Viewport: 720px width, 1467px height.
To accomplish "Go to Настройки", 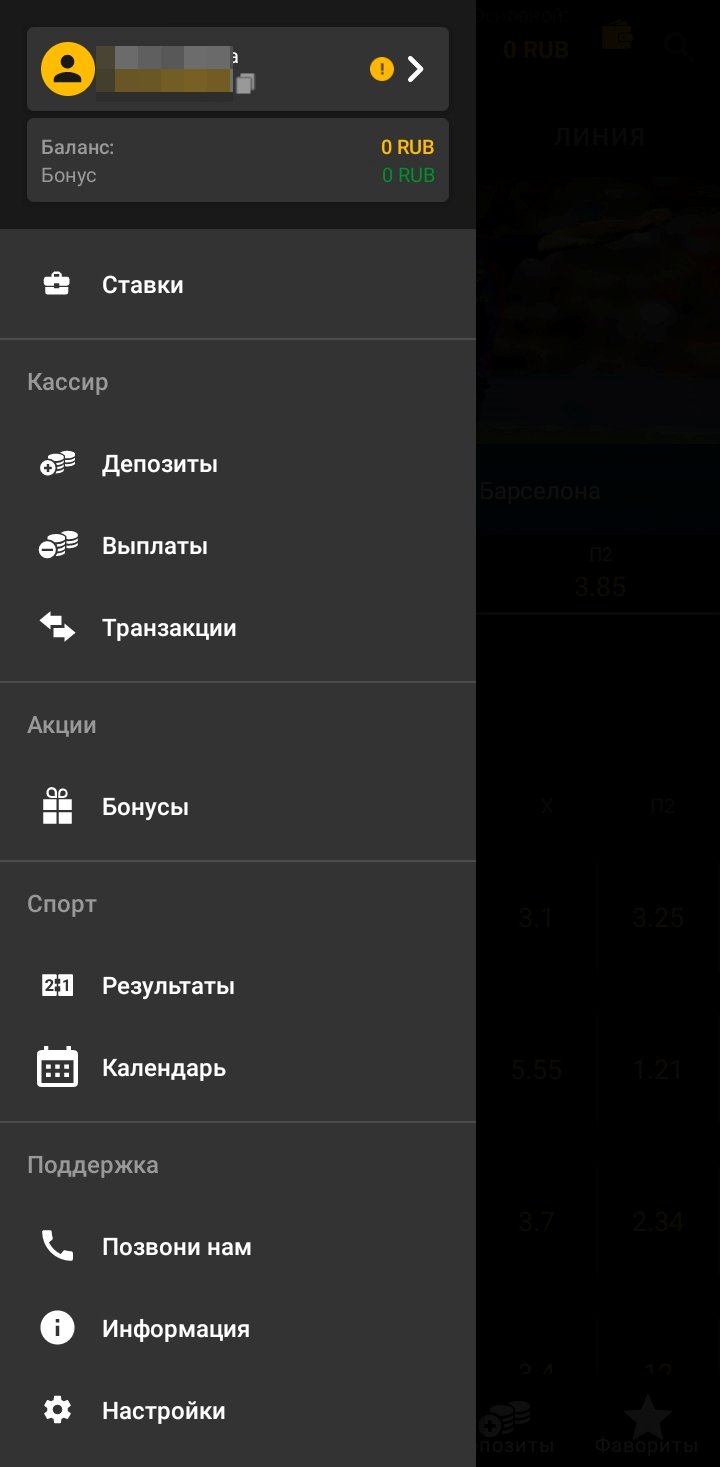I will point(163,1411).
